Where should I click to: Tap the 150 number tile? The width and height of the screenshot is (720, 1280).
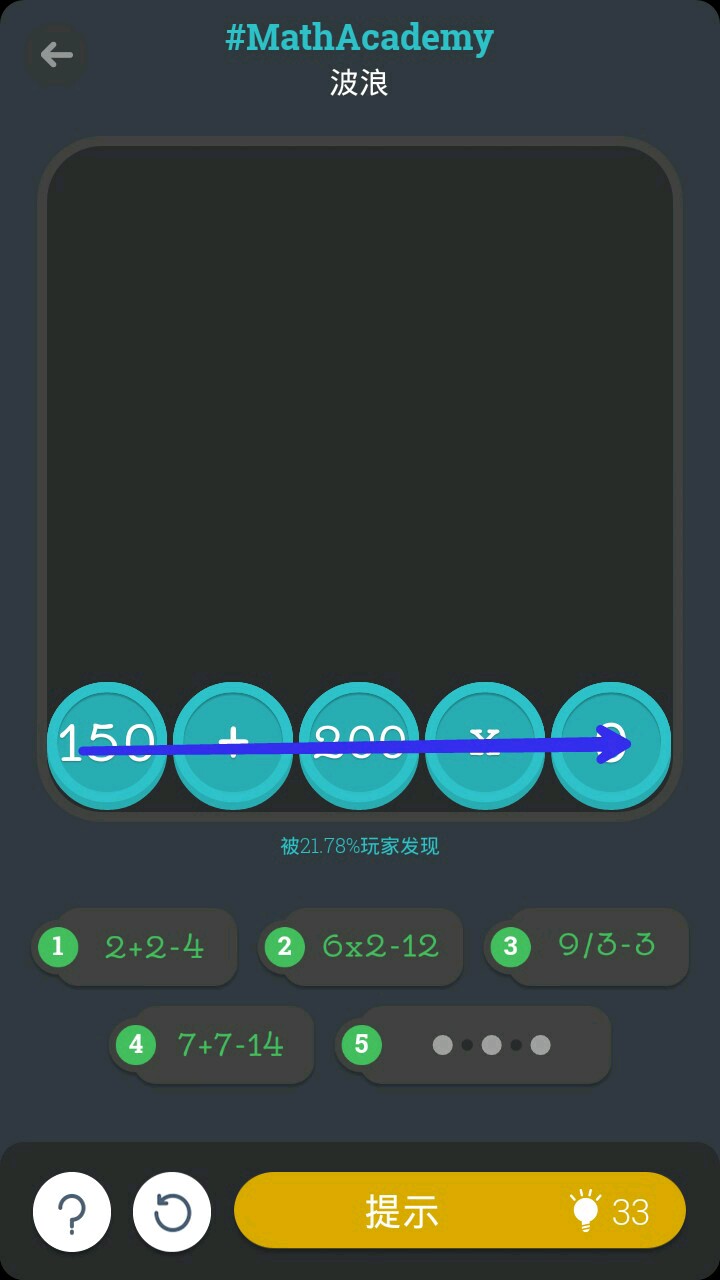107,744
